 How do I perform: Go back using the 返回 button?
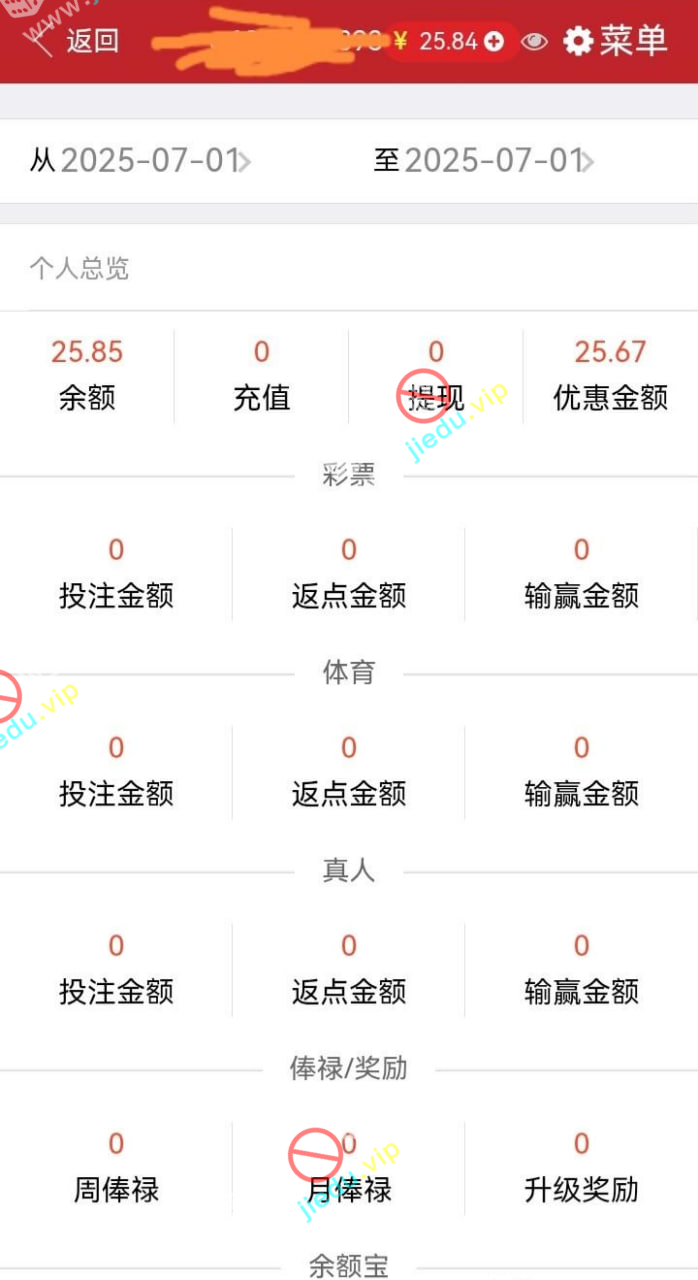point(78,41)
